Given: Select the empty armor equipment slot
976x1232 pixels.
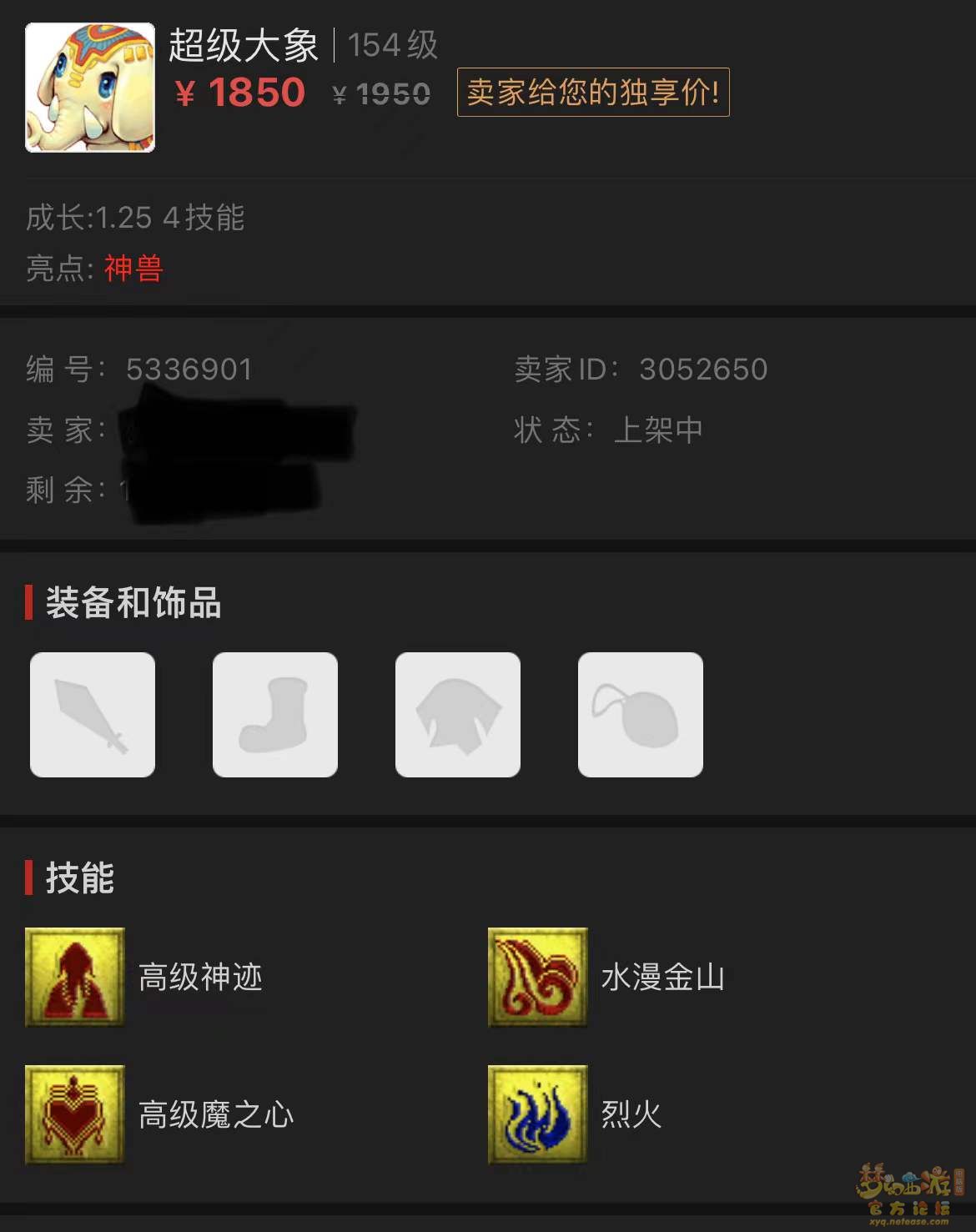Looking at the screenshot, I should pyautogui.click(x=458, y=715).
